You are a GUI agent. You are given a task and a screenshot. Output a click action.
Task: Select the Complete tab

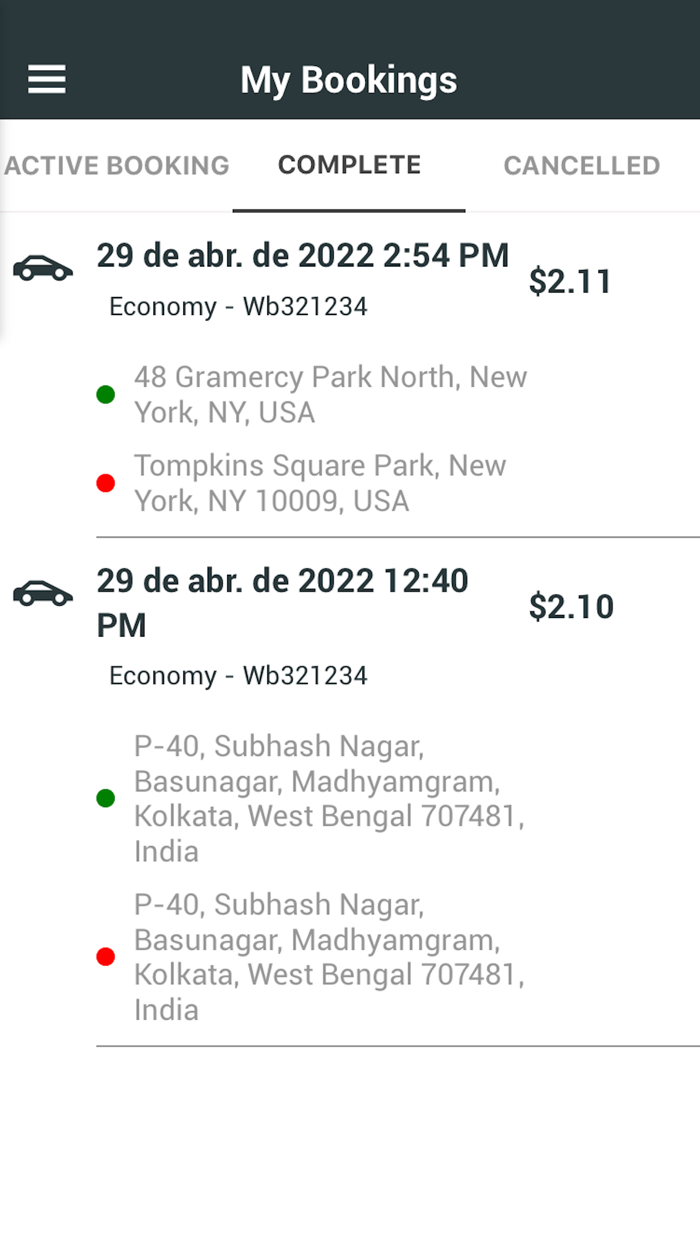click(349, 165)
